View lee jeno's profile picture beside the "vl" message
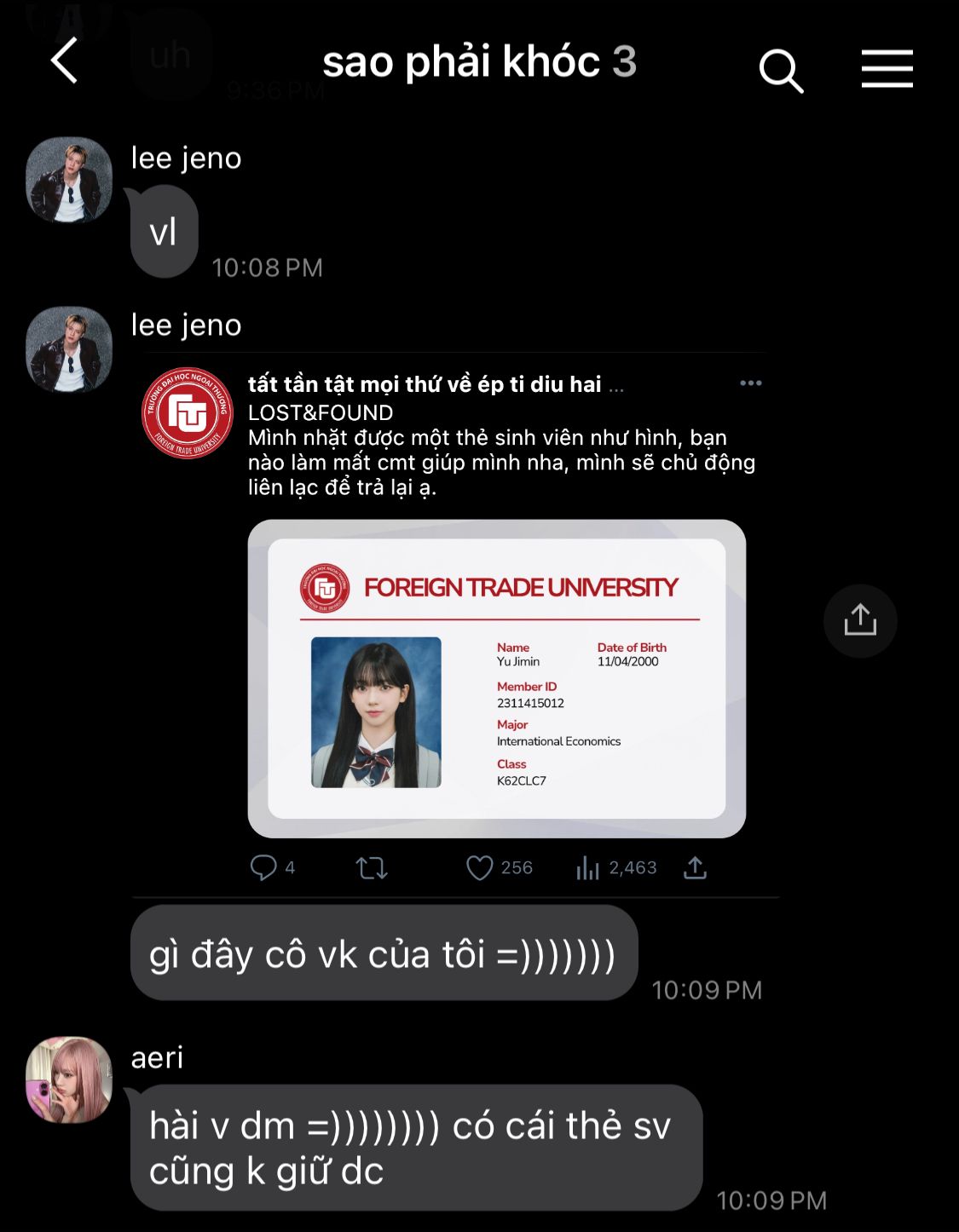This screenshot has height=1232, width=959. coord(69,181)
